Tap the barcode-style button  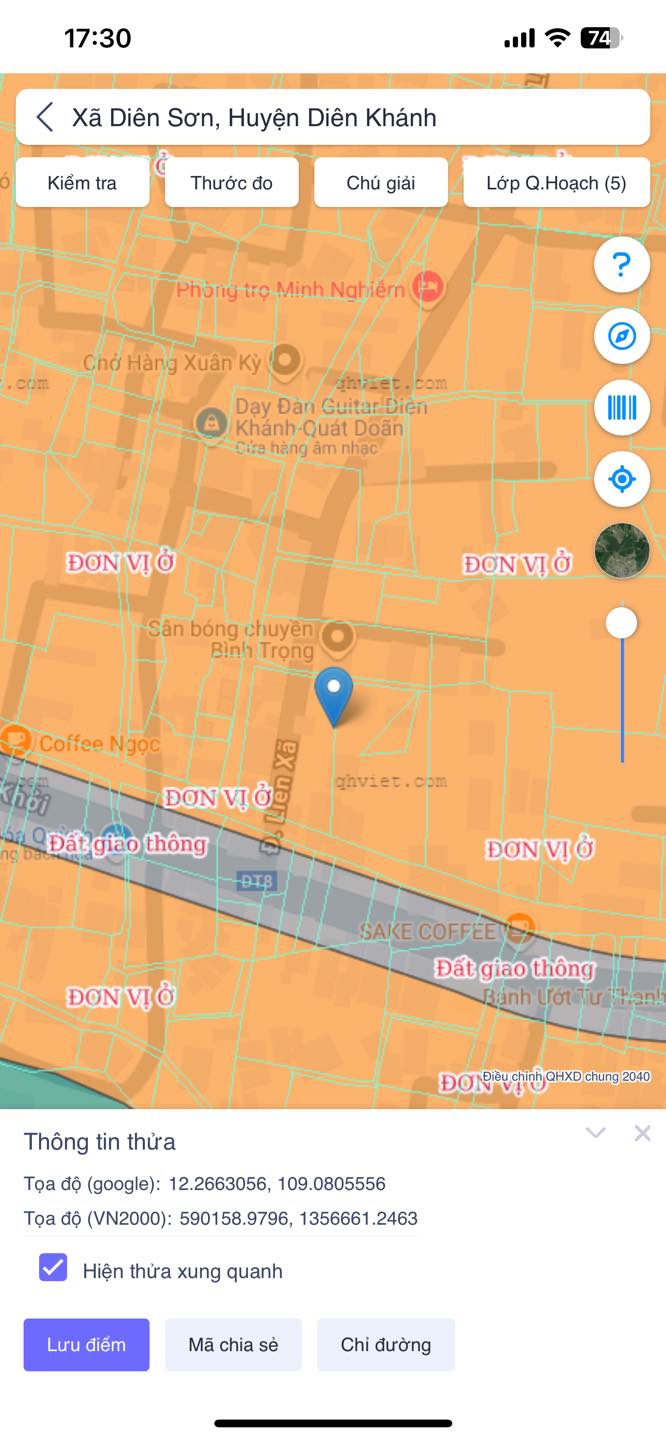(x=622, y=408)
